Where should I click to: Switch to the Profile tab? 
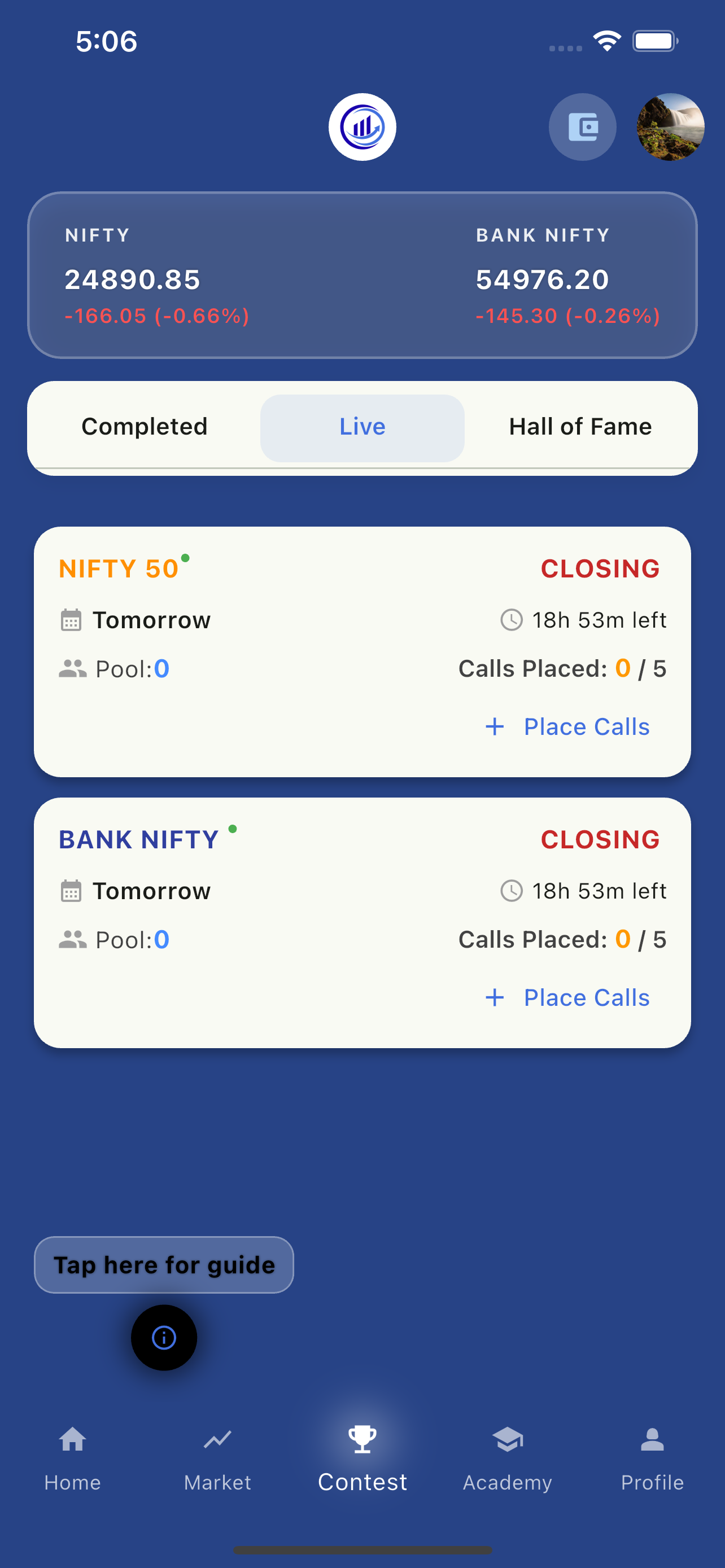(x=652, y=1458)
